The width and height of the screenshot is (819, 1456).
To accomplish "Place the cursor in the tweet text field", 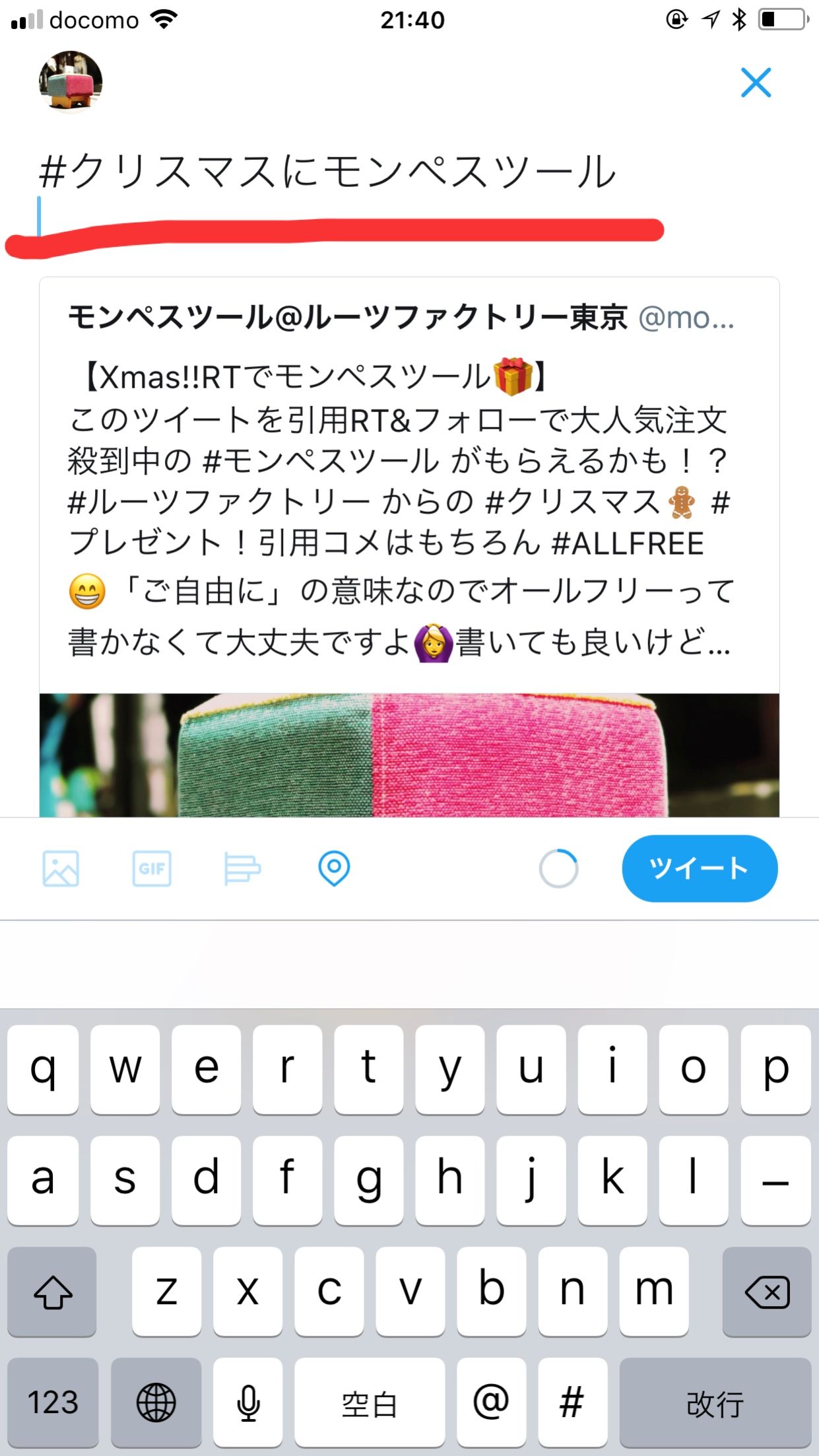I will (x=330, y=173).
